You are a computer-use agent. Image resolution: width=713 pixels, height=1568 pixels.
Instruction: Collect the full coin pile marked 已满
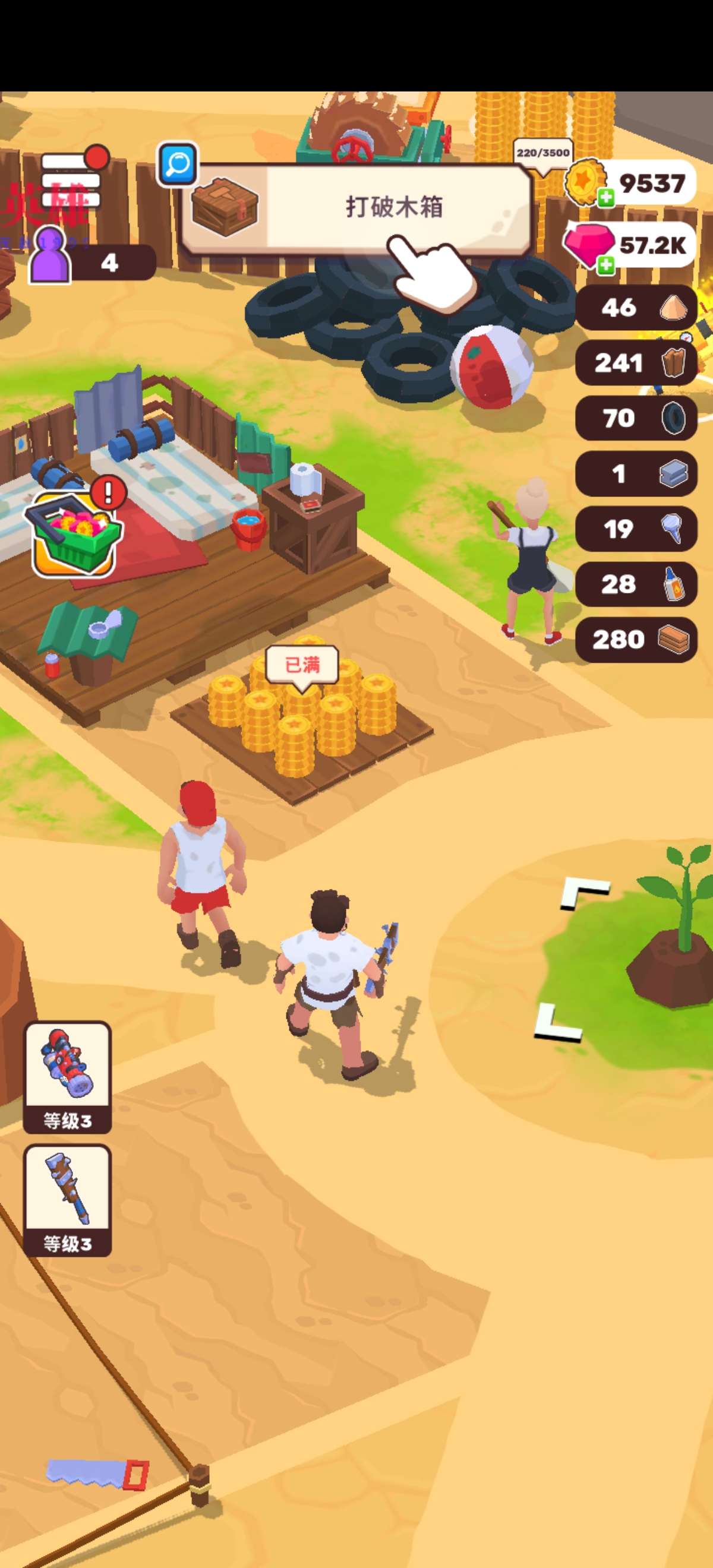point(302,718)
